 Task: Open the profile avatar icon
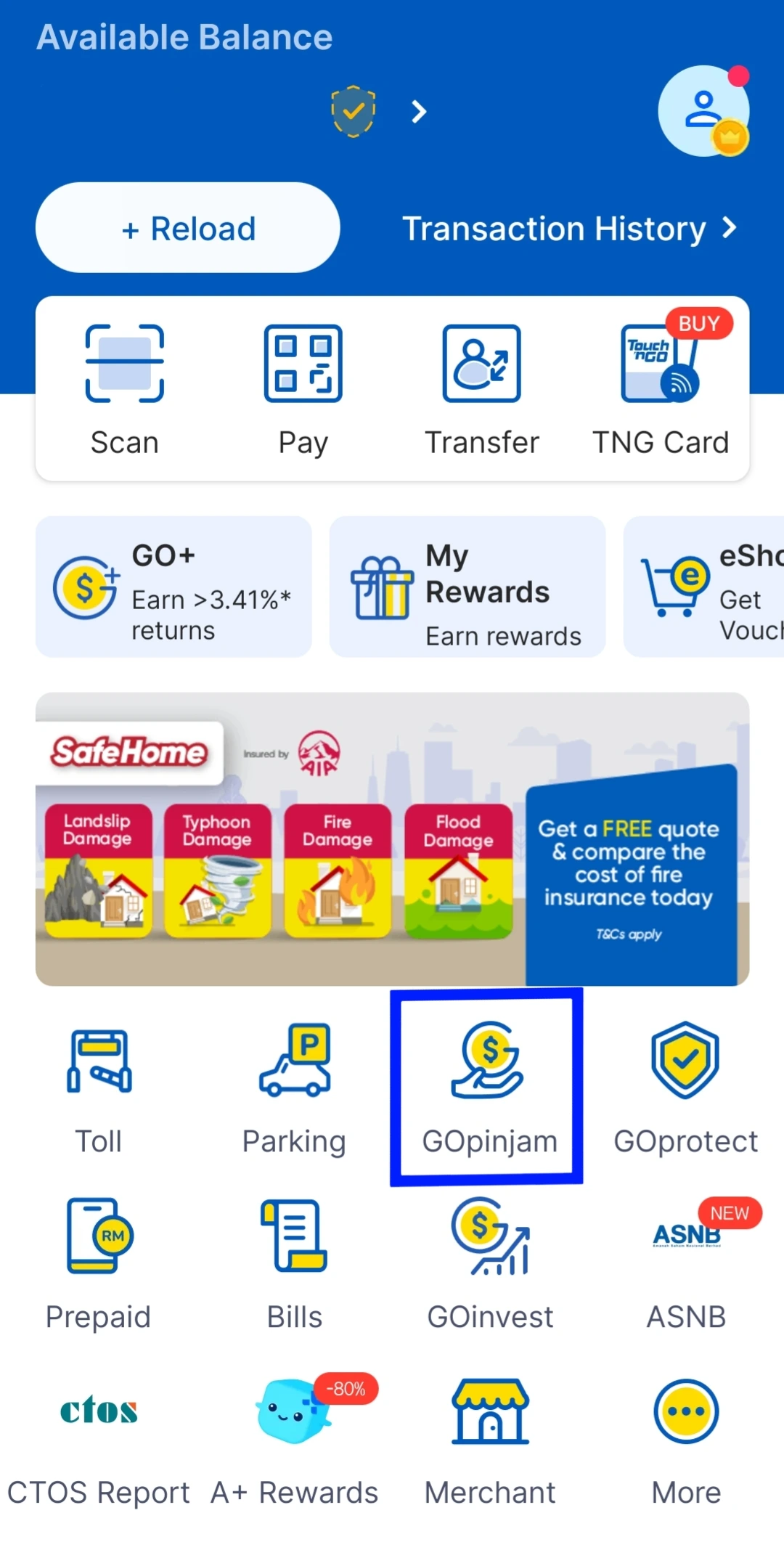pyautogui.click(x=703, y=111)
